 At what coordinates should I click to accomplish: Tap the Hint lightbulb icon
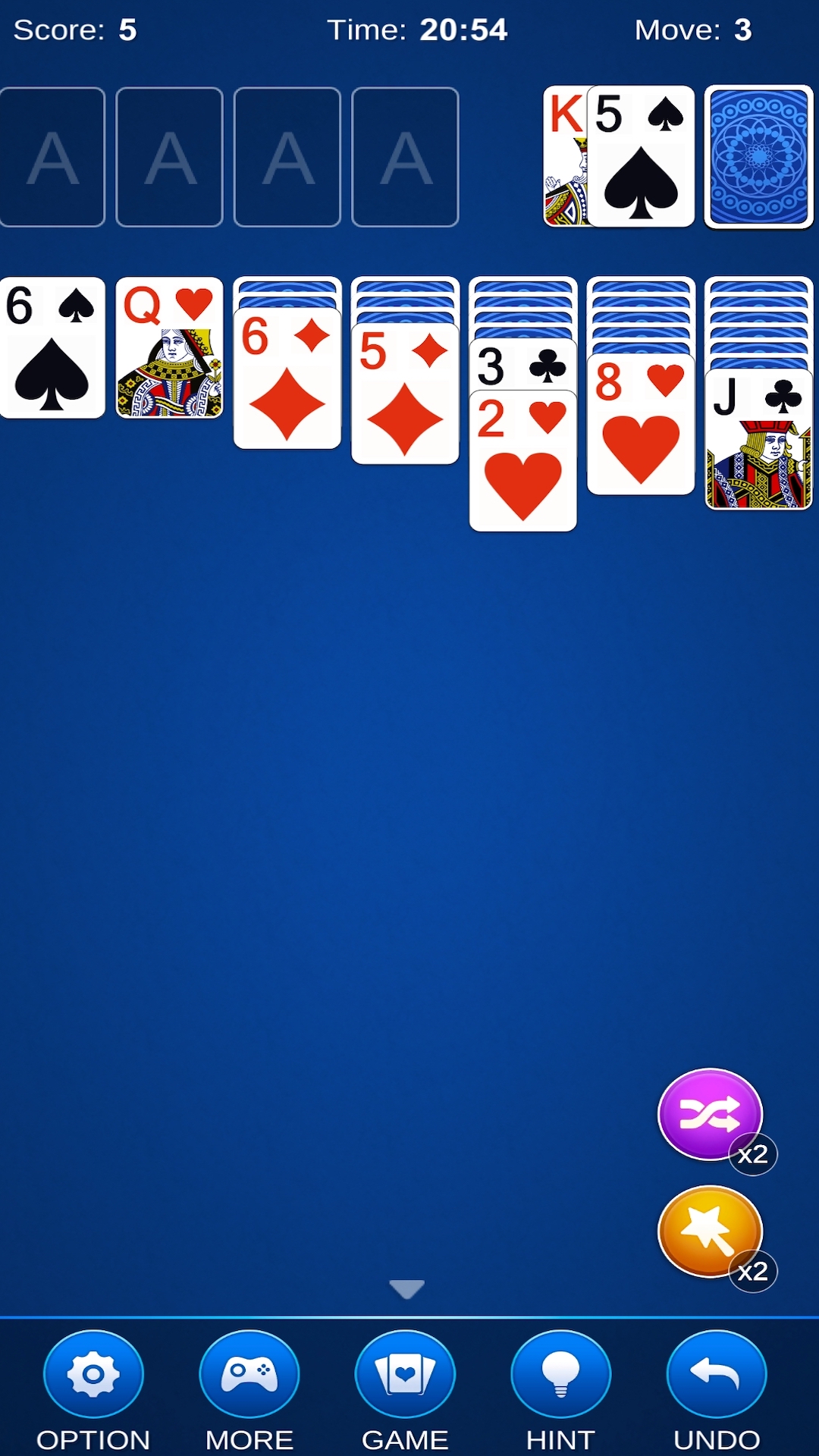point(561,1374)
